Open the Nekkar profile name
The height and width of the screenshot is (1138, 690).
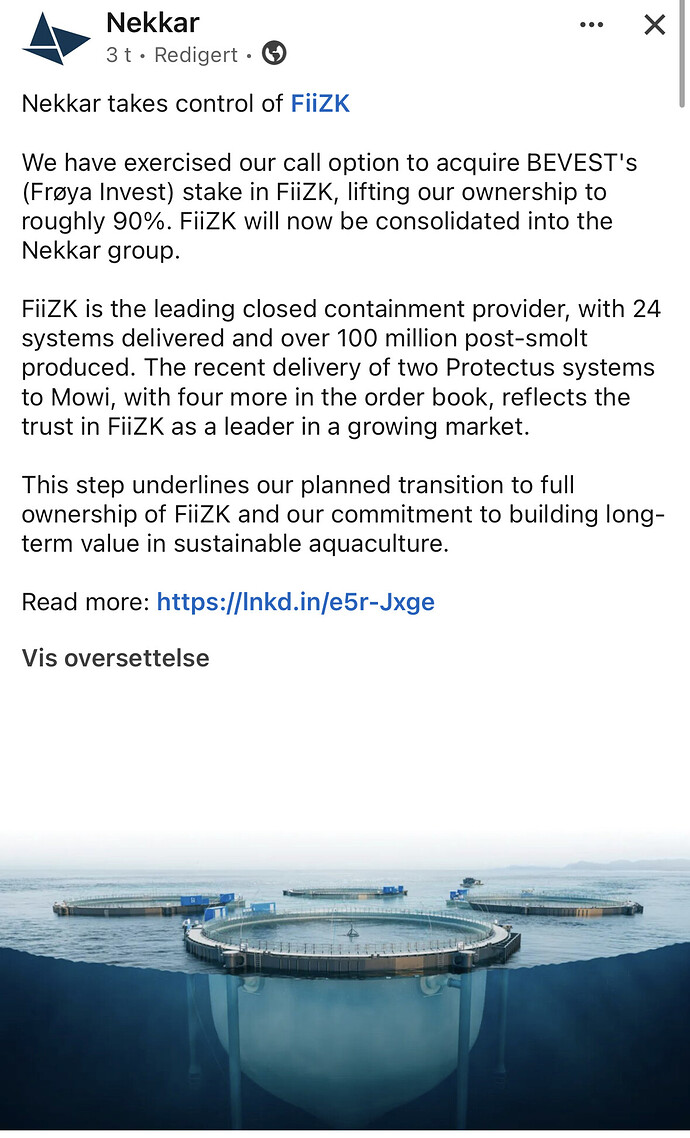pyautogui.click(x=152, y=22)
